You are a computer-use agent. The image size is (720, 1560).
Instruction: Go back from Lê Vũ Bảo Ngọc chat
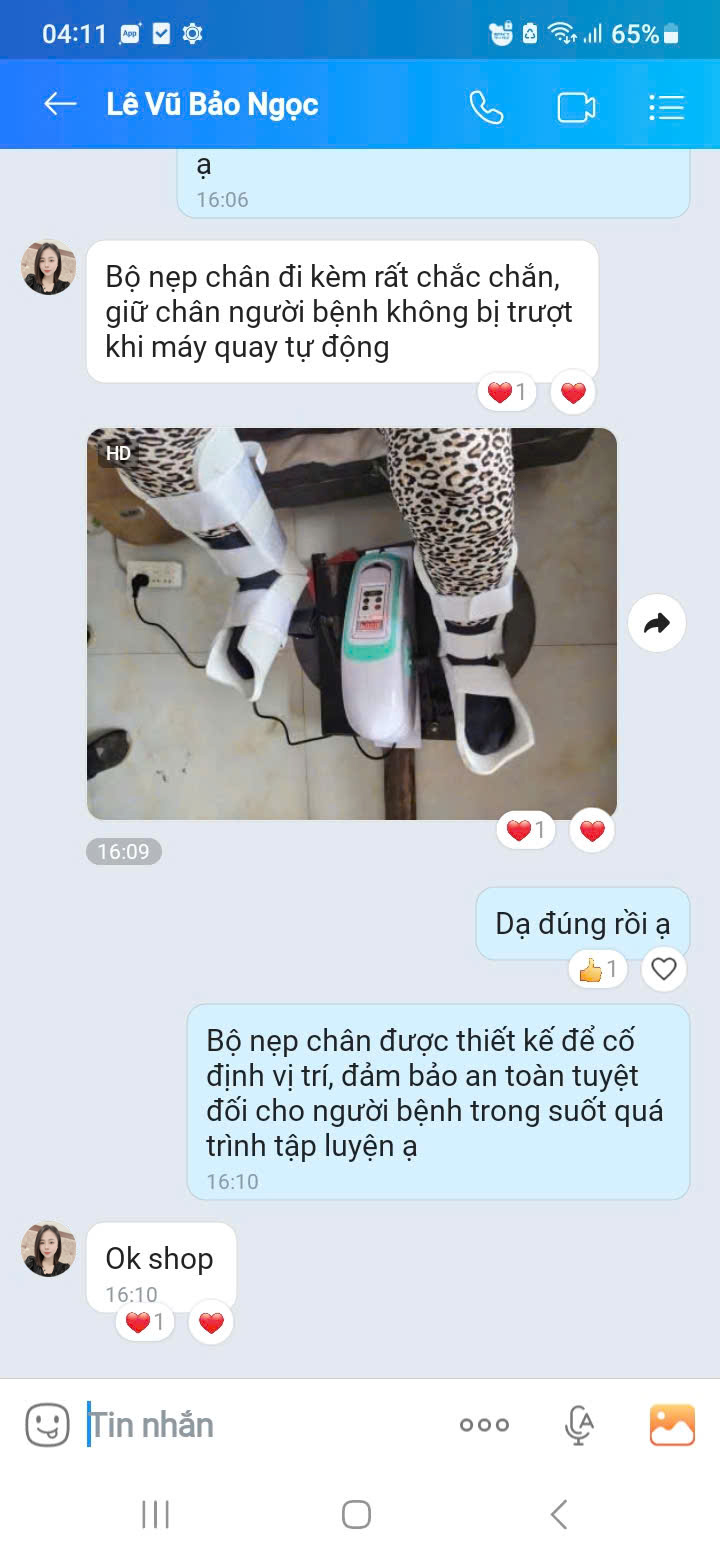[x=60, y=105]
